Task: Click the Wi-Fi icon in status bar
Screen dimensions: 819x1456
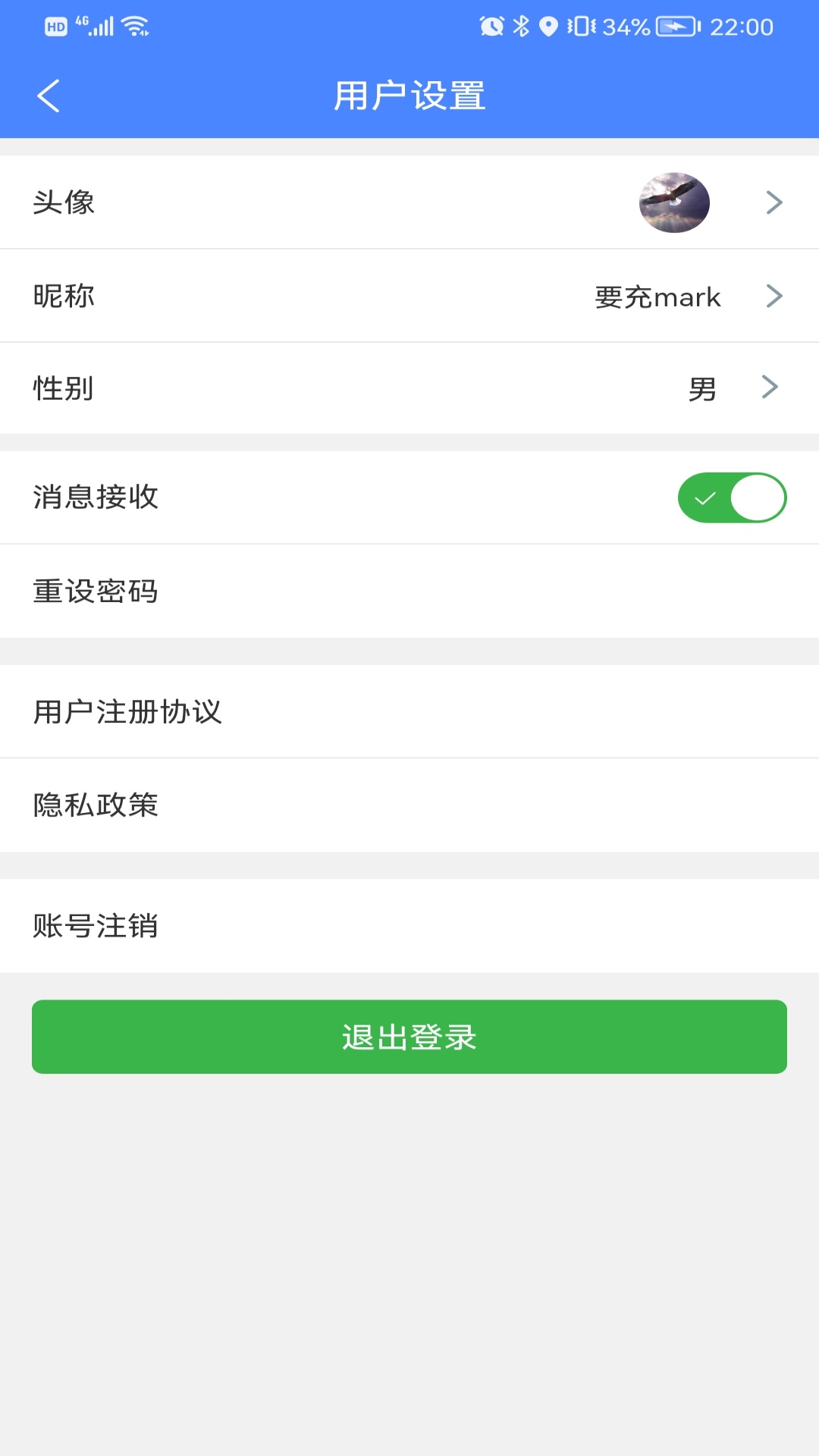Action: (x=133, y=25)
